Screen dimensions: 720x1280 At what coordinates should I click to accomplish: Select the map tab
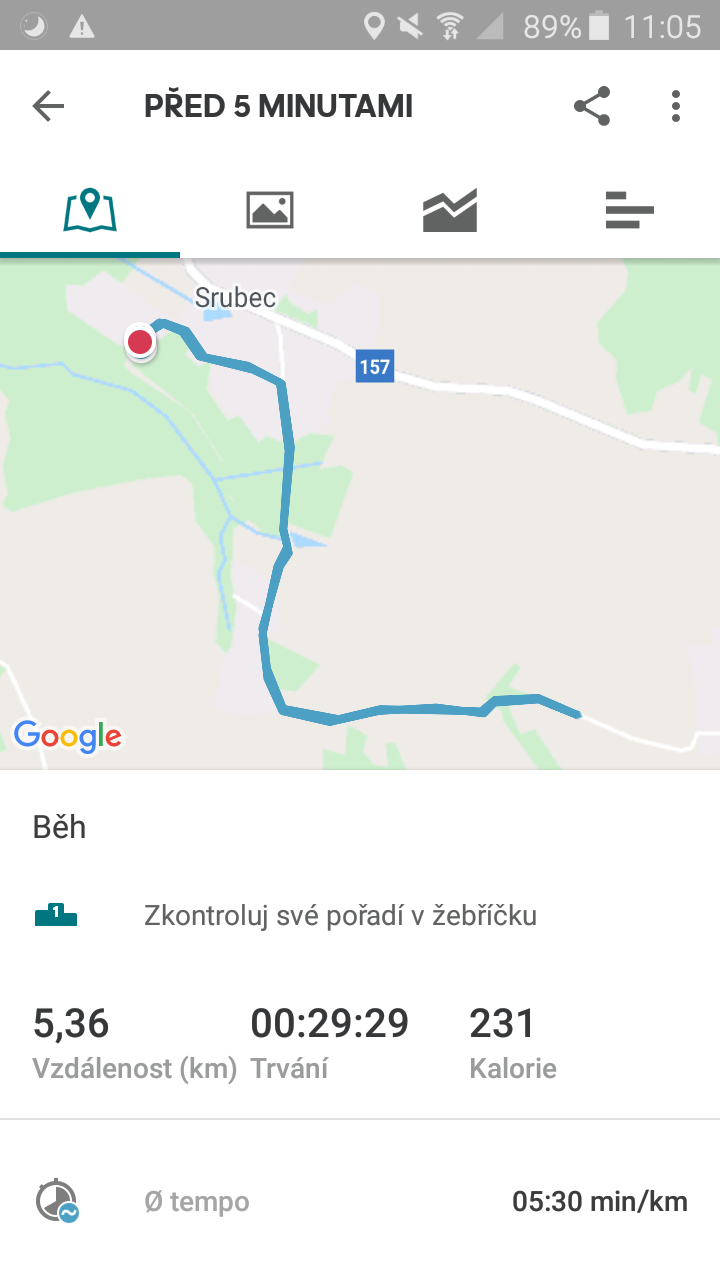tap(90, 210)
